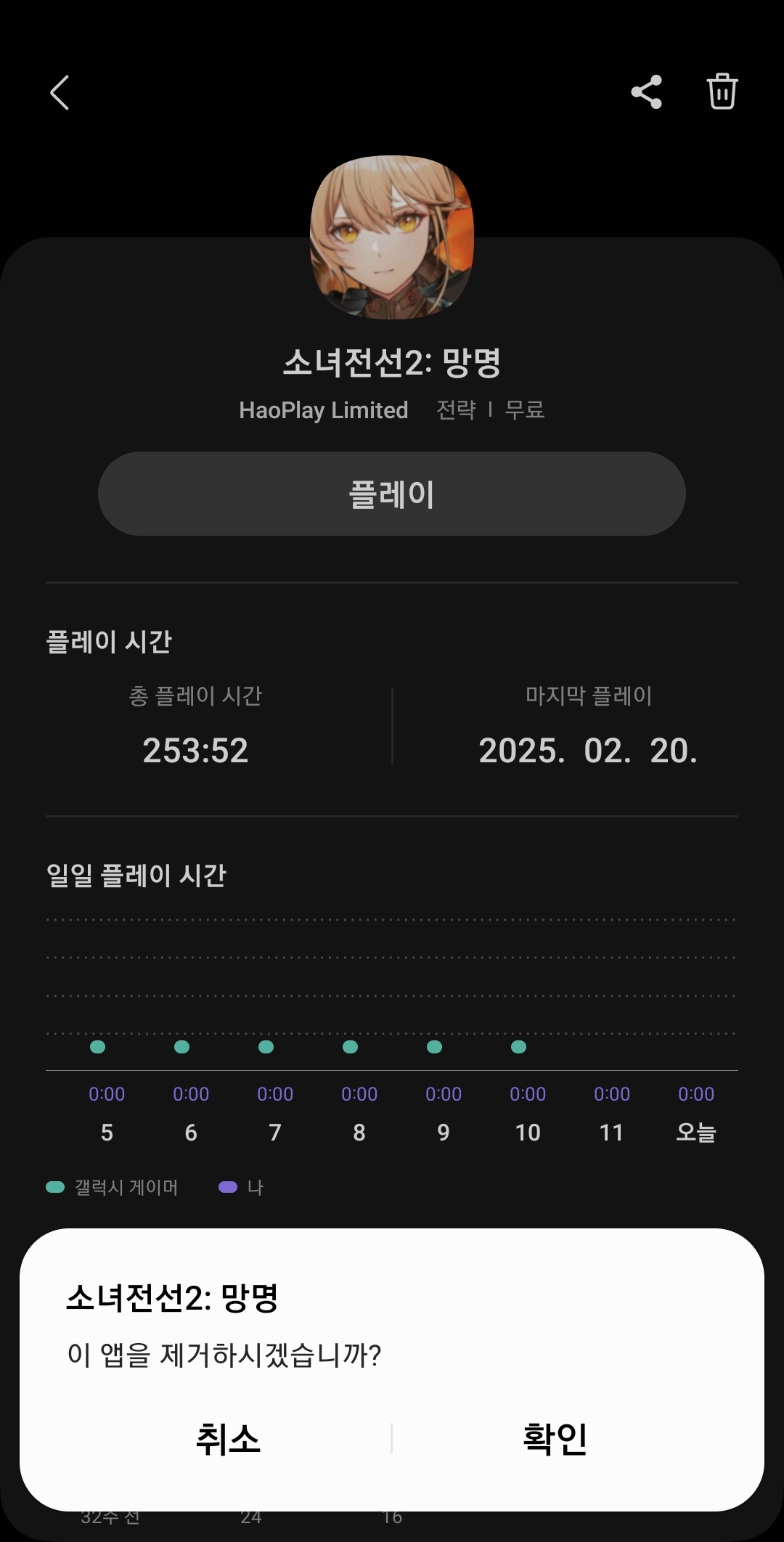The height and width of the screenshot is (1542, 784).
Task: Confirm removing 소녀전선2: 망명
Action: (555, 1438)
